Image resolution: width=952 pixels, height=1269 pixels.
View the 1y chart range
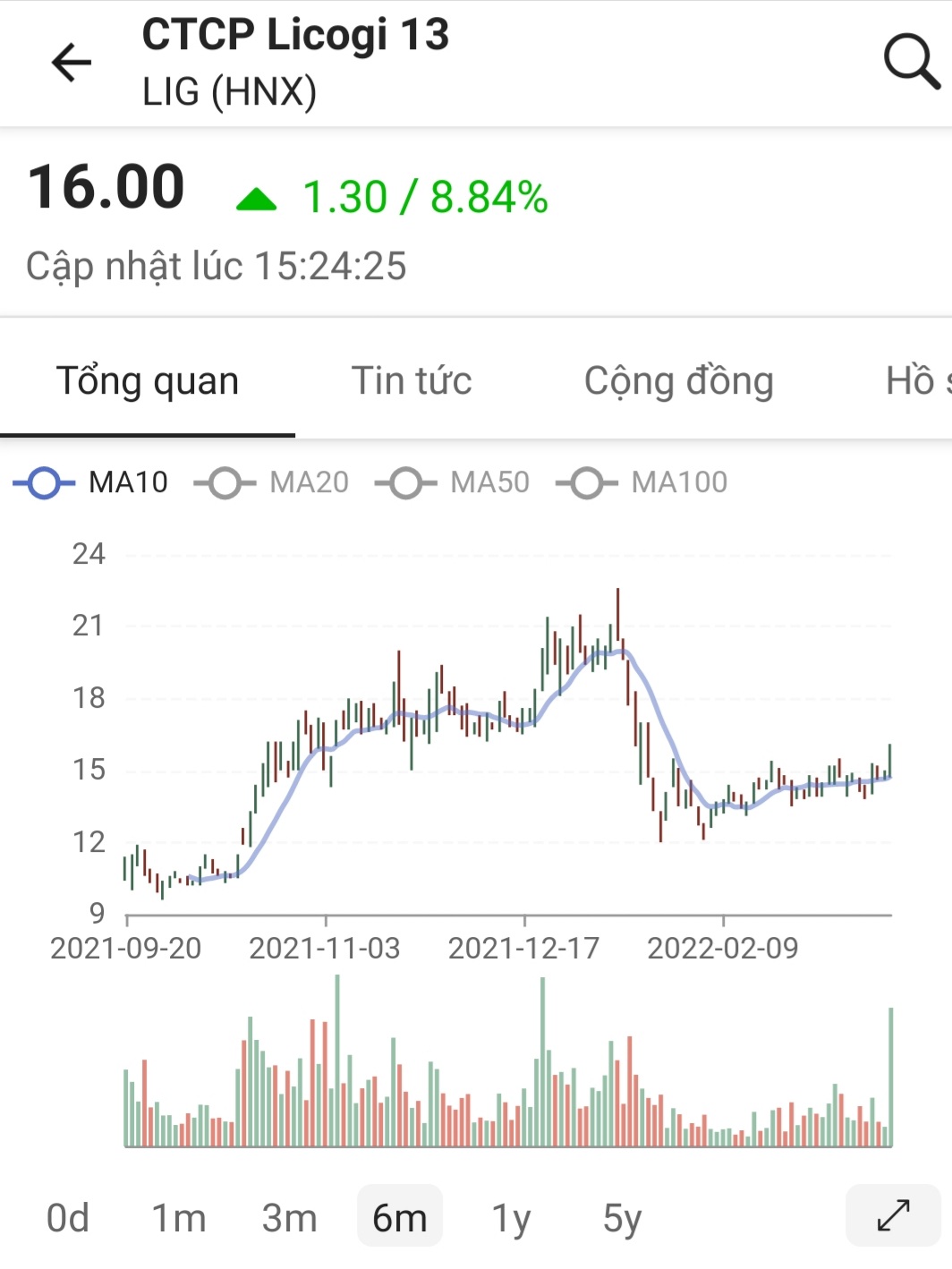[511, 1218]
